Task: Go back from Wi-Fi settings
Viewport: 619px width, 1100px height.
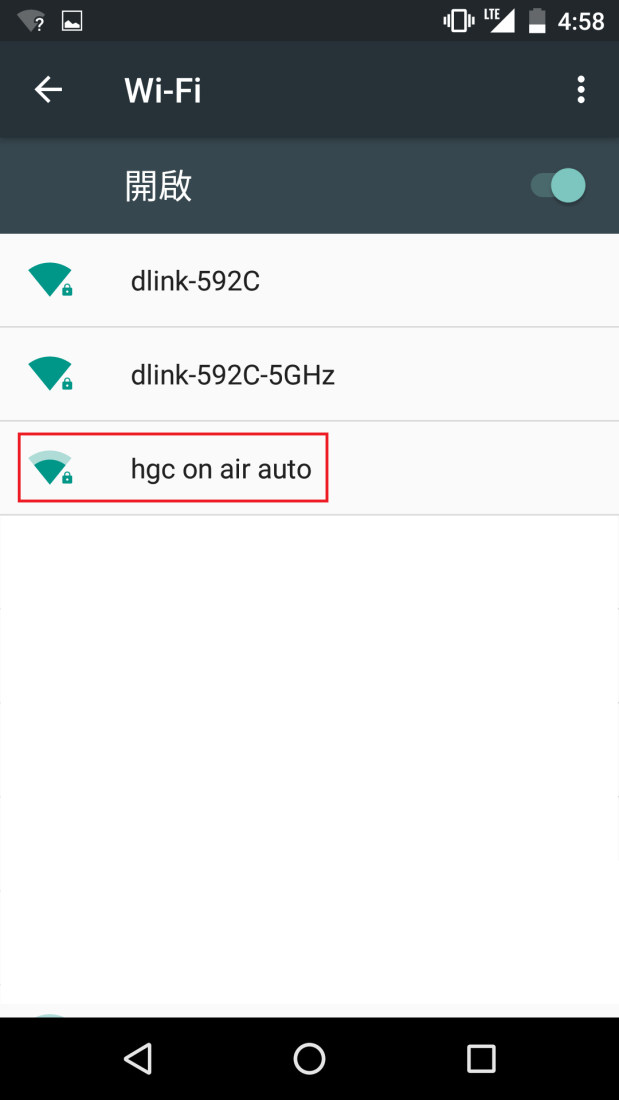Action: click(48, 90)
